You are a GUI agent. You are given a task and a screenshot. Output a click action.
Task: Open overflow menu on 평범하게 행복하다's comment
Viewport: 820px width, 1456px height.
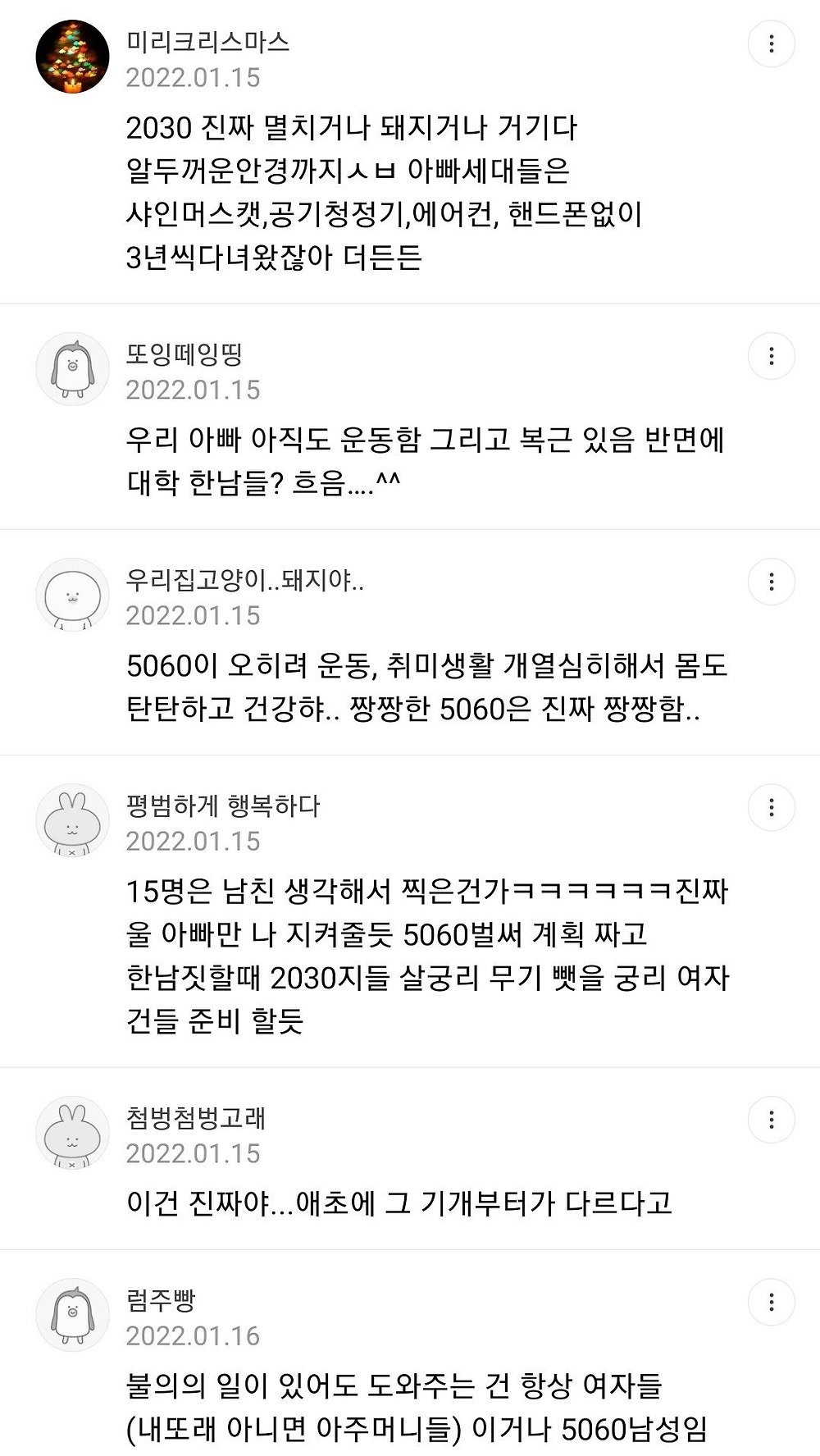[x=771, y=807]
